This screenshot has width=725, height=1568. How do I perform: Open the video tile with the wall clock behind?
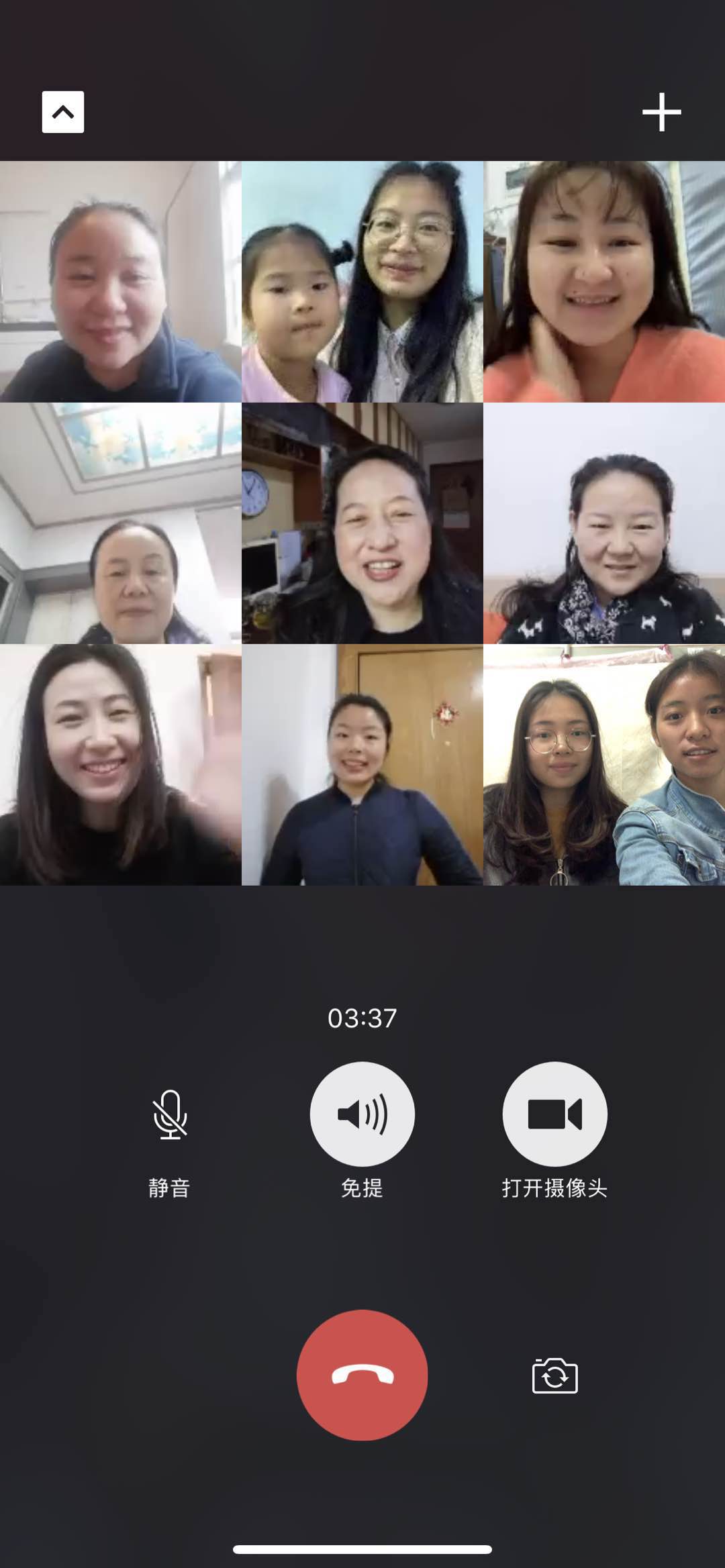pos(362,523)
